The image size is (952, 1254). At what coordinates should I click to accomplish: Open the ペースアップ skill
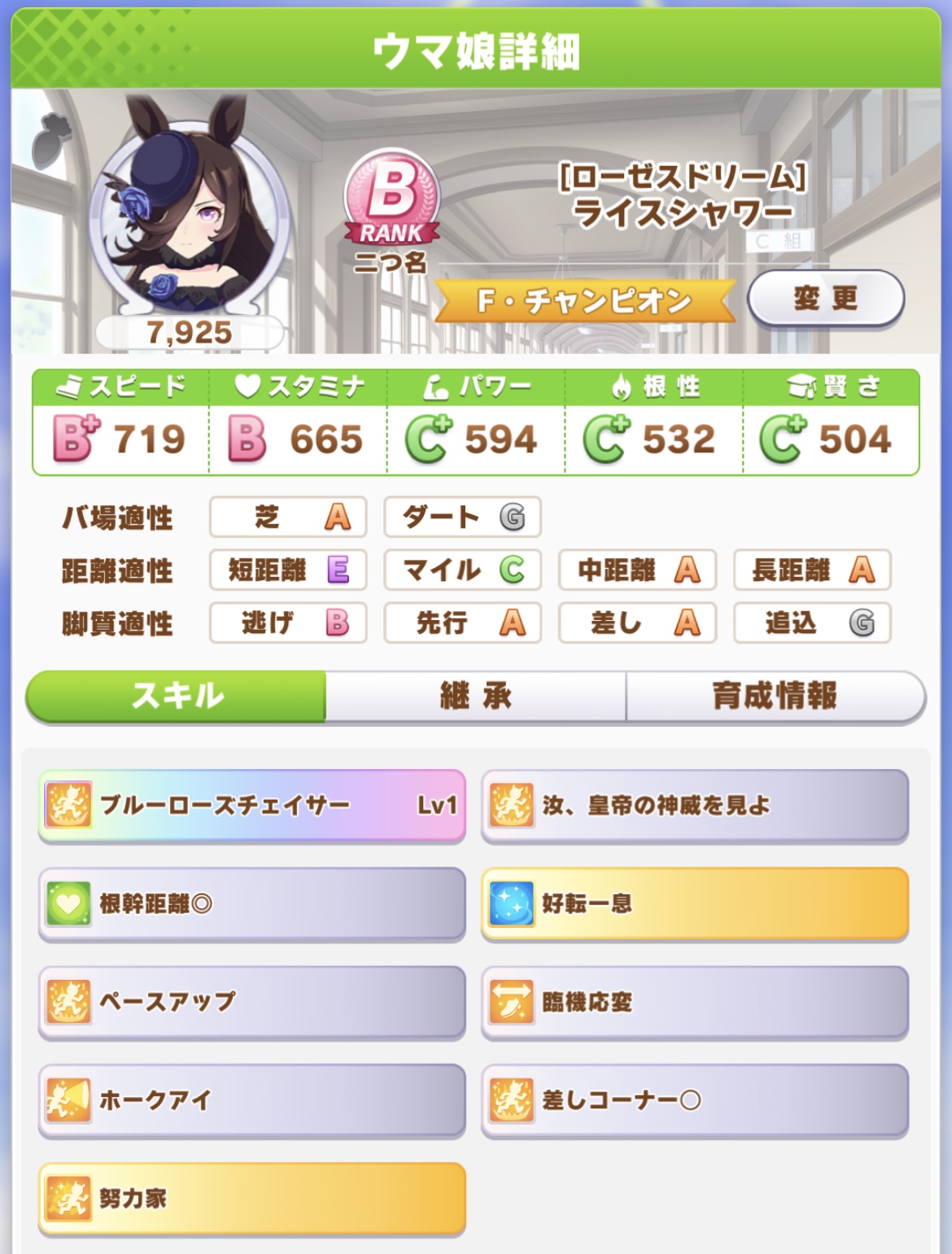[x=252, y=1002]
